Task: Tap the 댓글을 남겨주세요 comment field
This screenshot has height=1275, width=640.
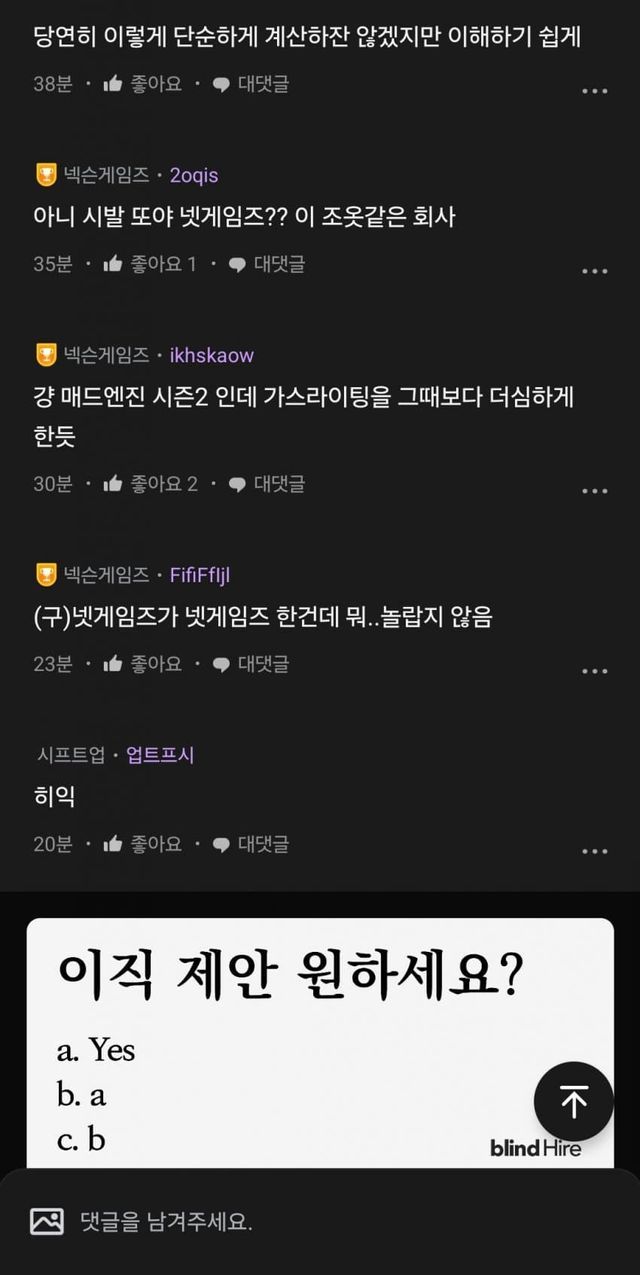Action: tap(300, 1221)
